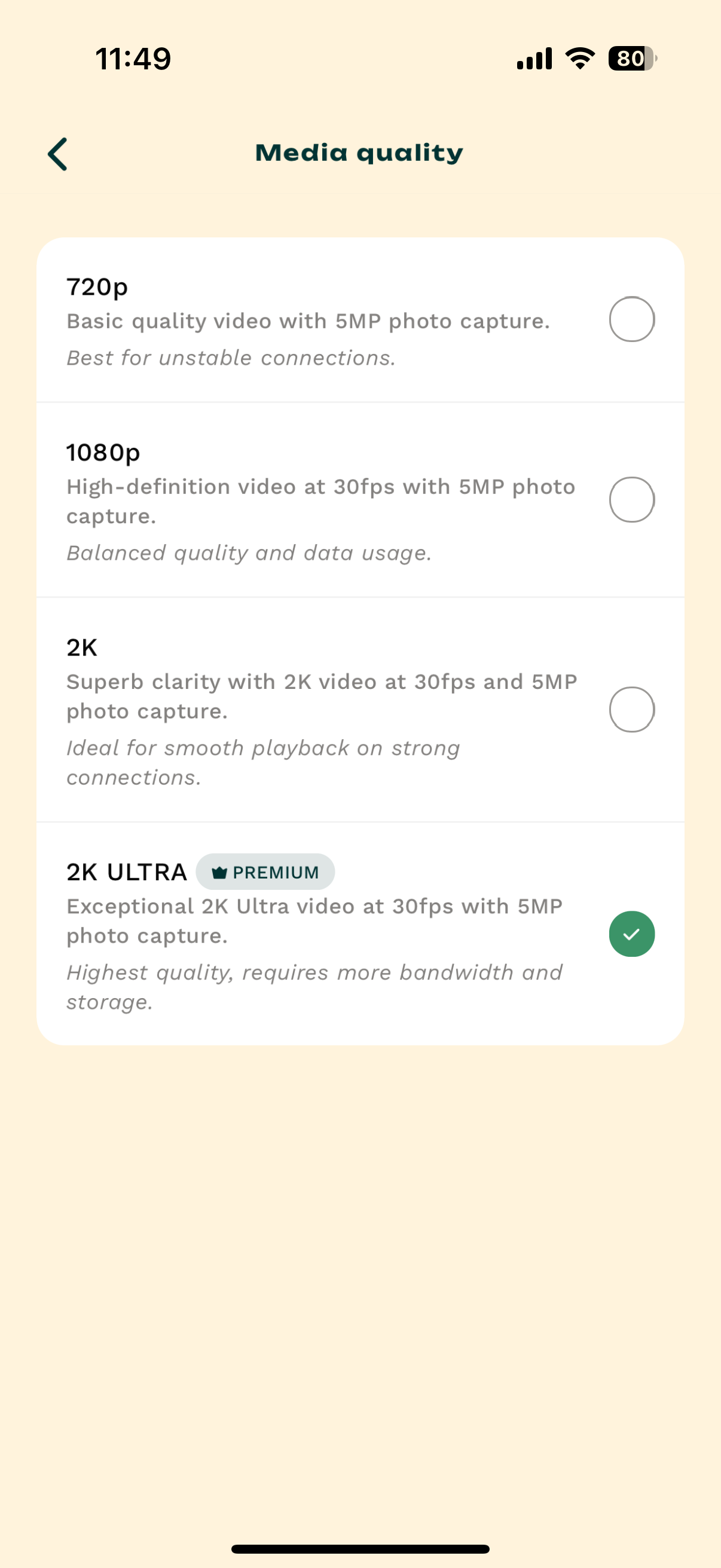Click the clock showing 11:49
721x1568 pixels.
[132, 59]
